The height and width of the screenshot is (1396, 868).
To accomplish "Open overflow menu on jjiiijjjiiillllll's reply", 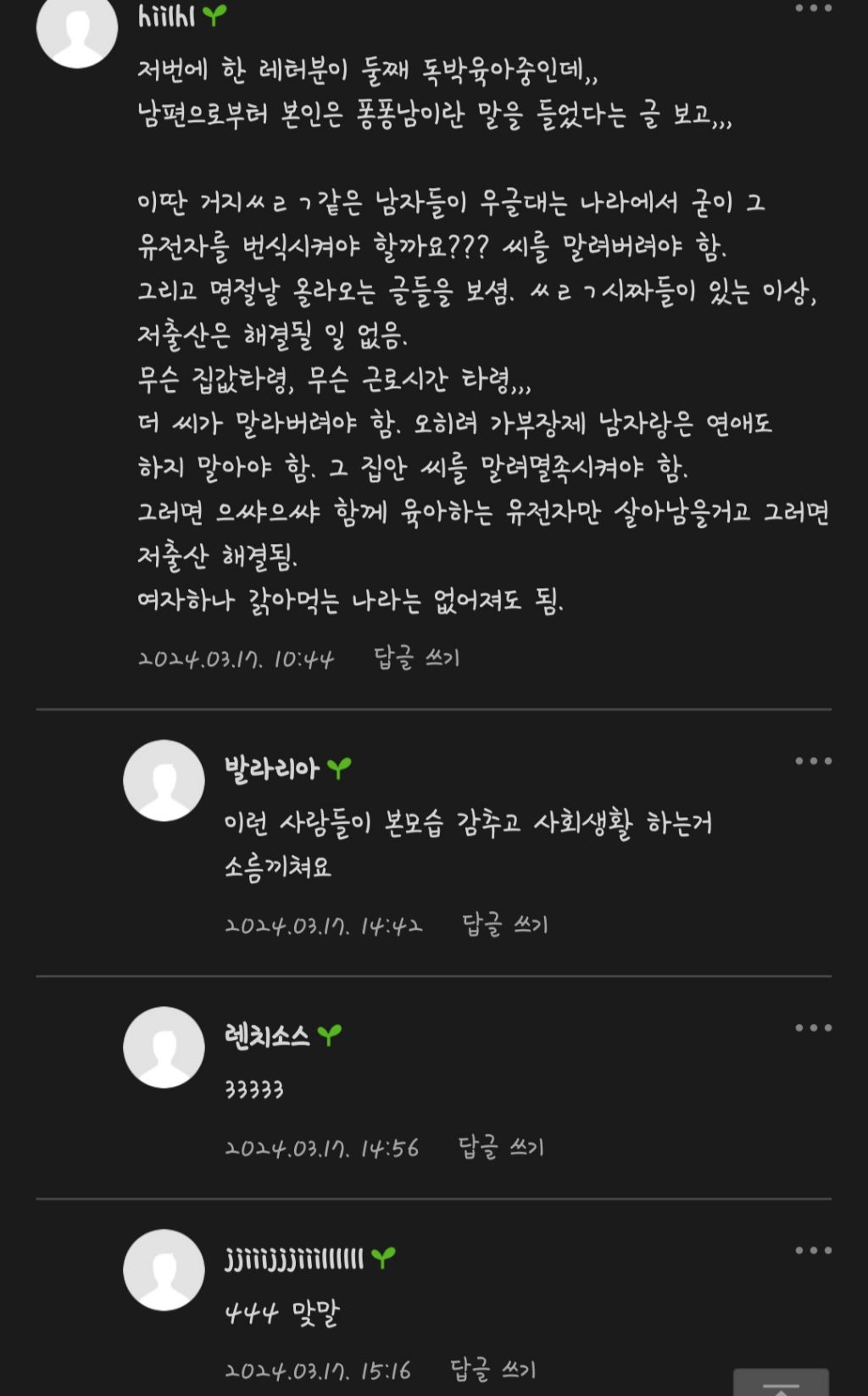I will click(813, 1250).
